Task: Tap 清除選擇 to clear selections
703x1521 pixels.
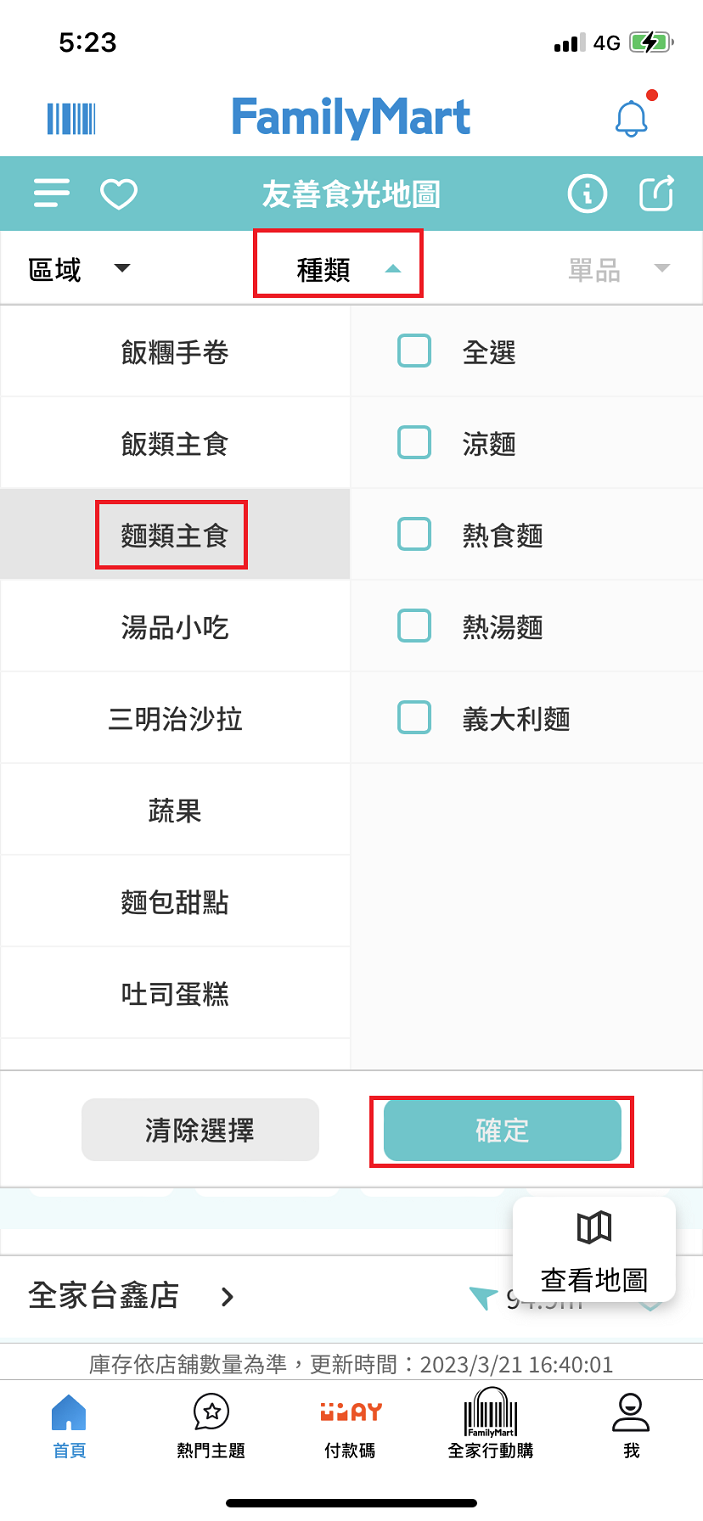Action: 200,1130
